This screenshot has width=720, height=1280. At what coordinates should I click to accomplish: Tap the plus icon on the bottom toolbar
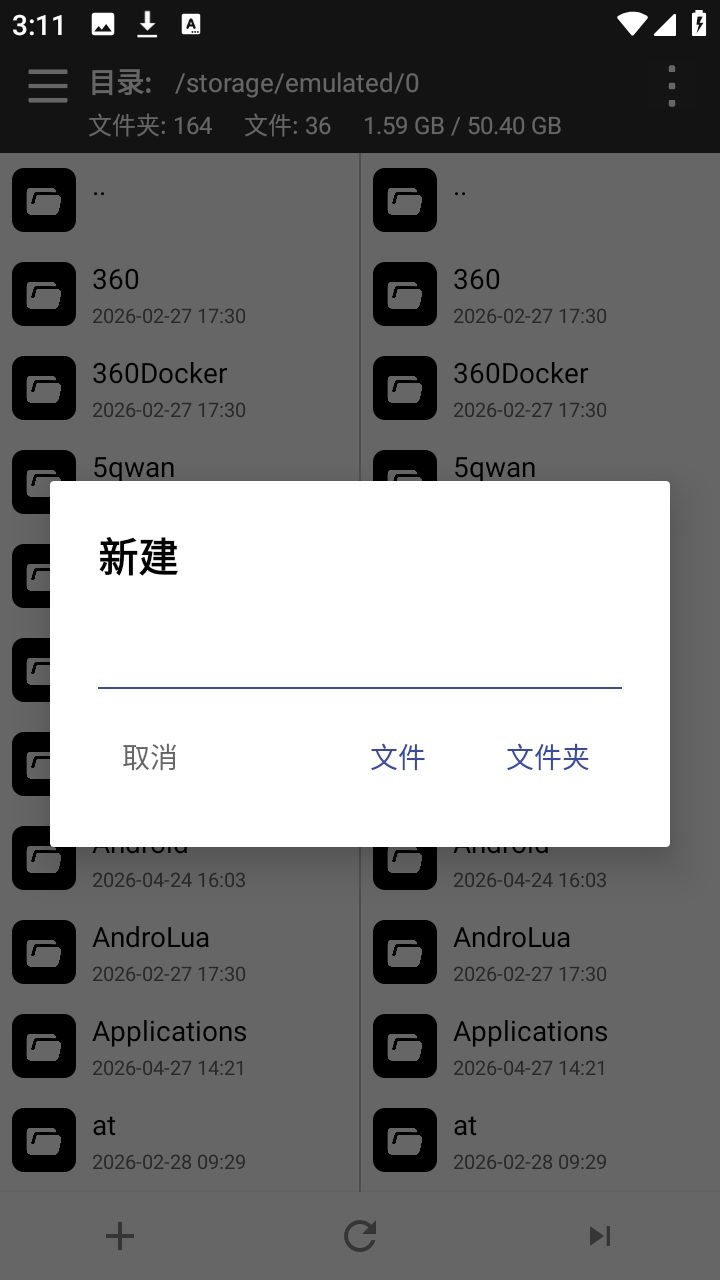click(x=119, y=1235)
